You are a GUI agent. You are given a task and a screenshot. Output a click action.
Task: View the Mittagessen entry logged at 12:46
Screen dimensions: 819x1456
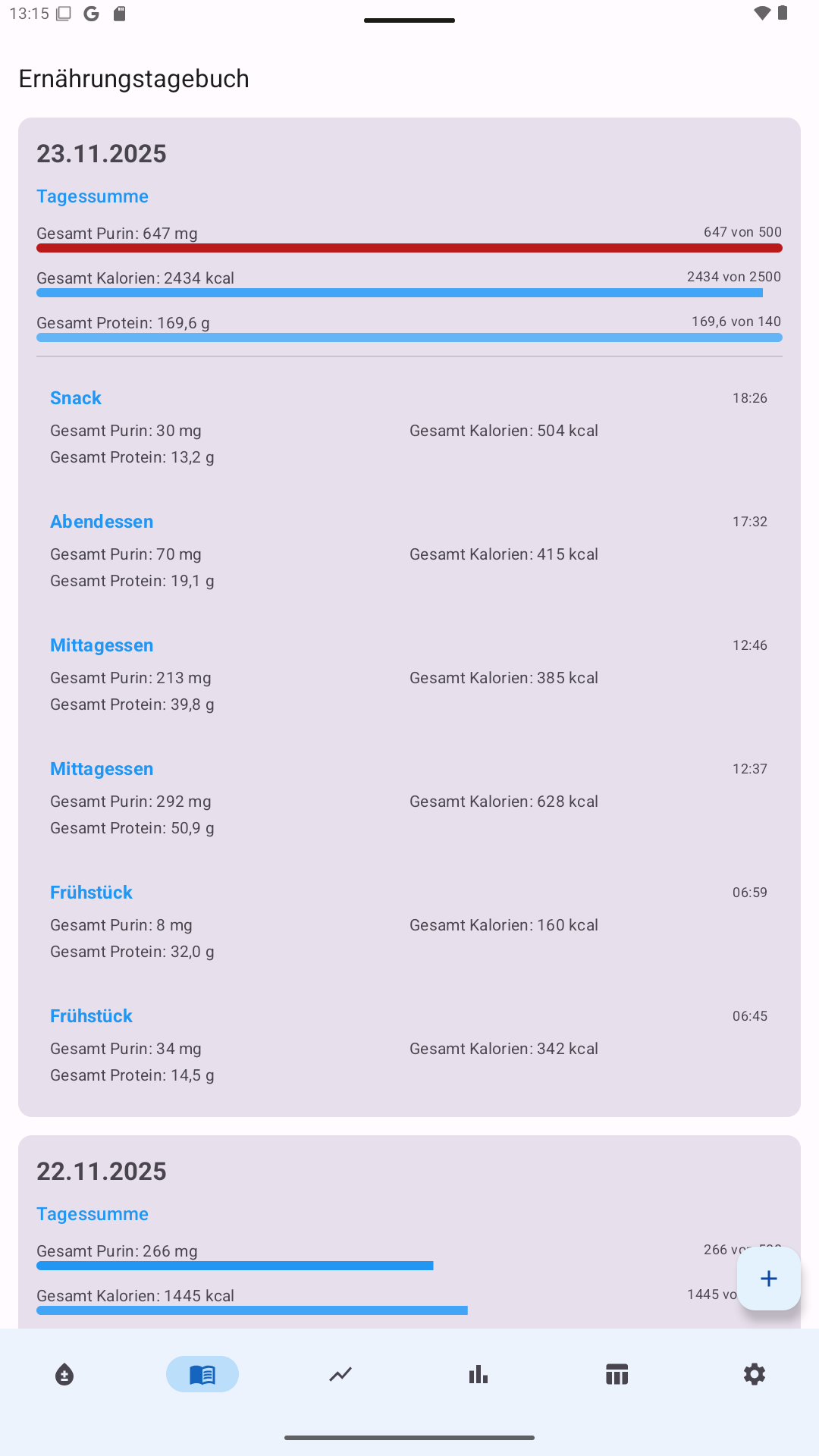(x=409, y=674)
